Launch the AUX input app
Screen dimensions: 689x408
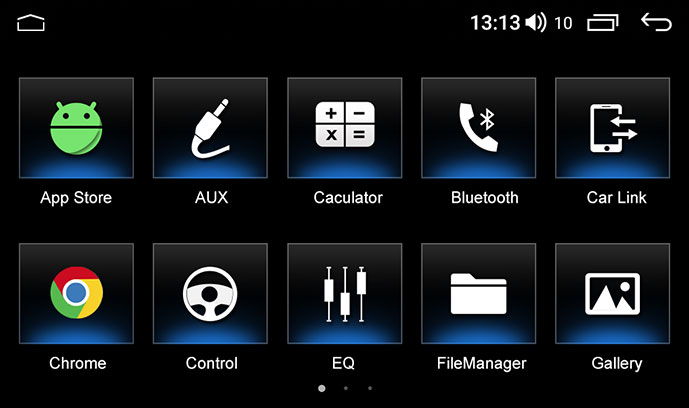point(210,128)
